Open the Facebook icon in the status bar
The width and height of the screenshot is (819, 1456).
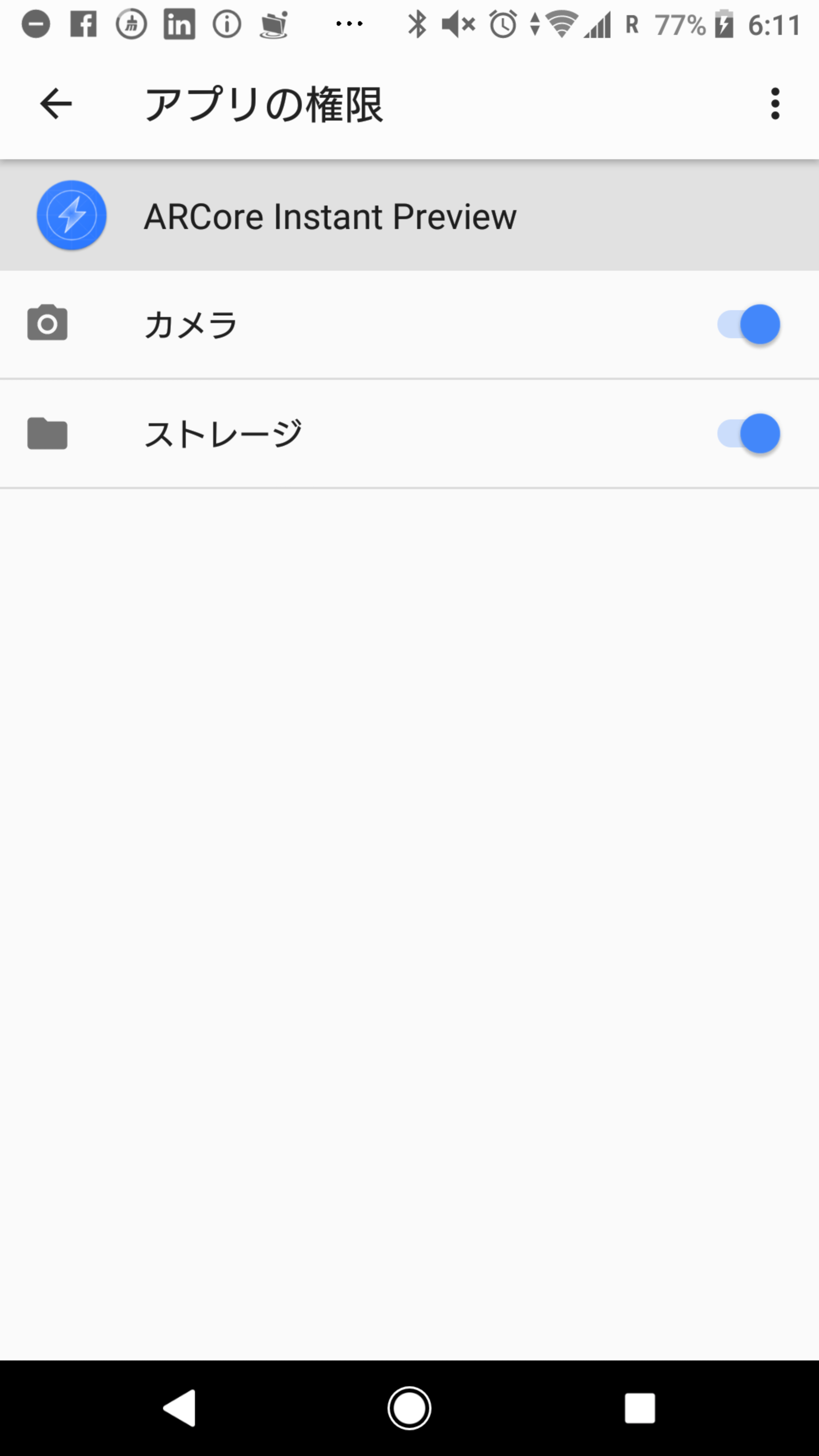click(84, 24)
